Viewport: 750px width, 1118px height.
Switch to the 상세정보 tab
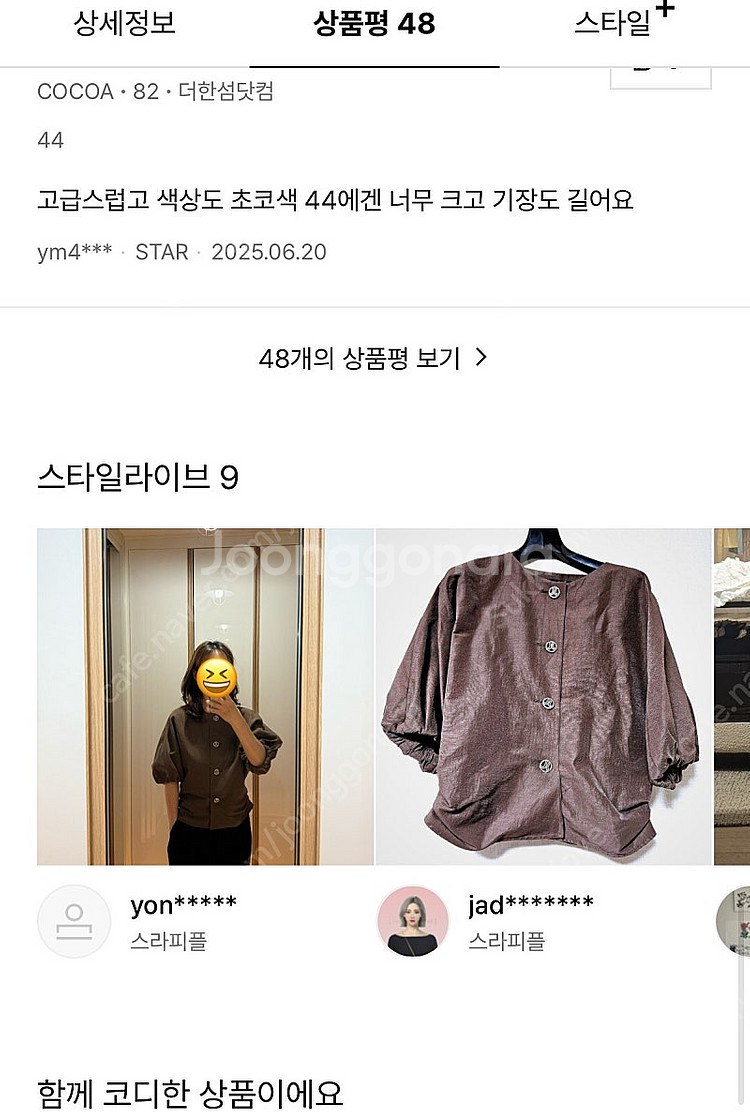click(x=125, y=24)
